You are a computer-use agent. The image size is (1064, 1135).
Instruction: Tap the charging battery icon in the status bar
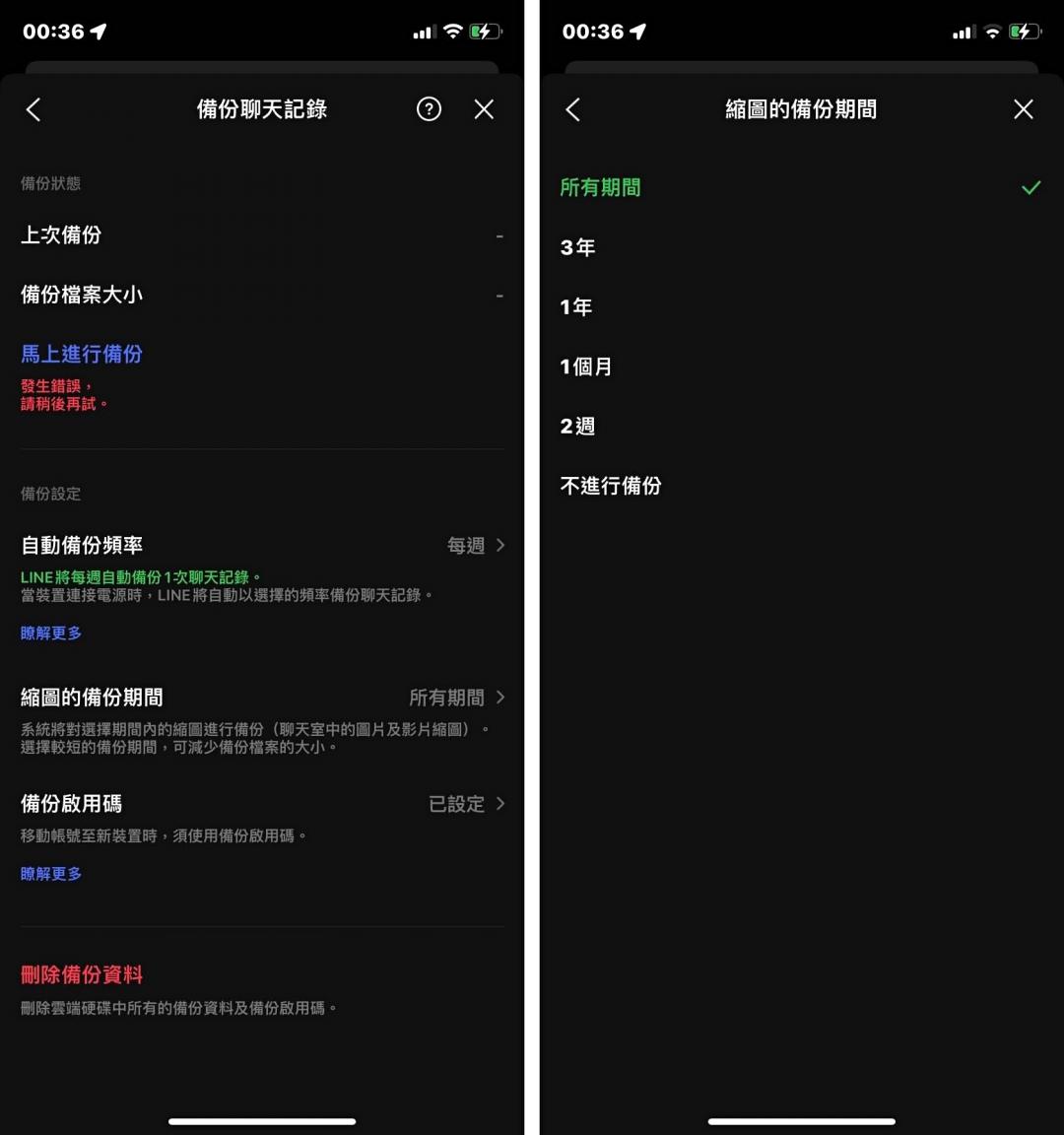[x=485, y=31]
